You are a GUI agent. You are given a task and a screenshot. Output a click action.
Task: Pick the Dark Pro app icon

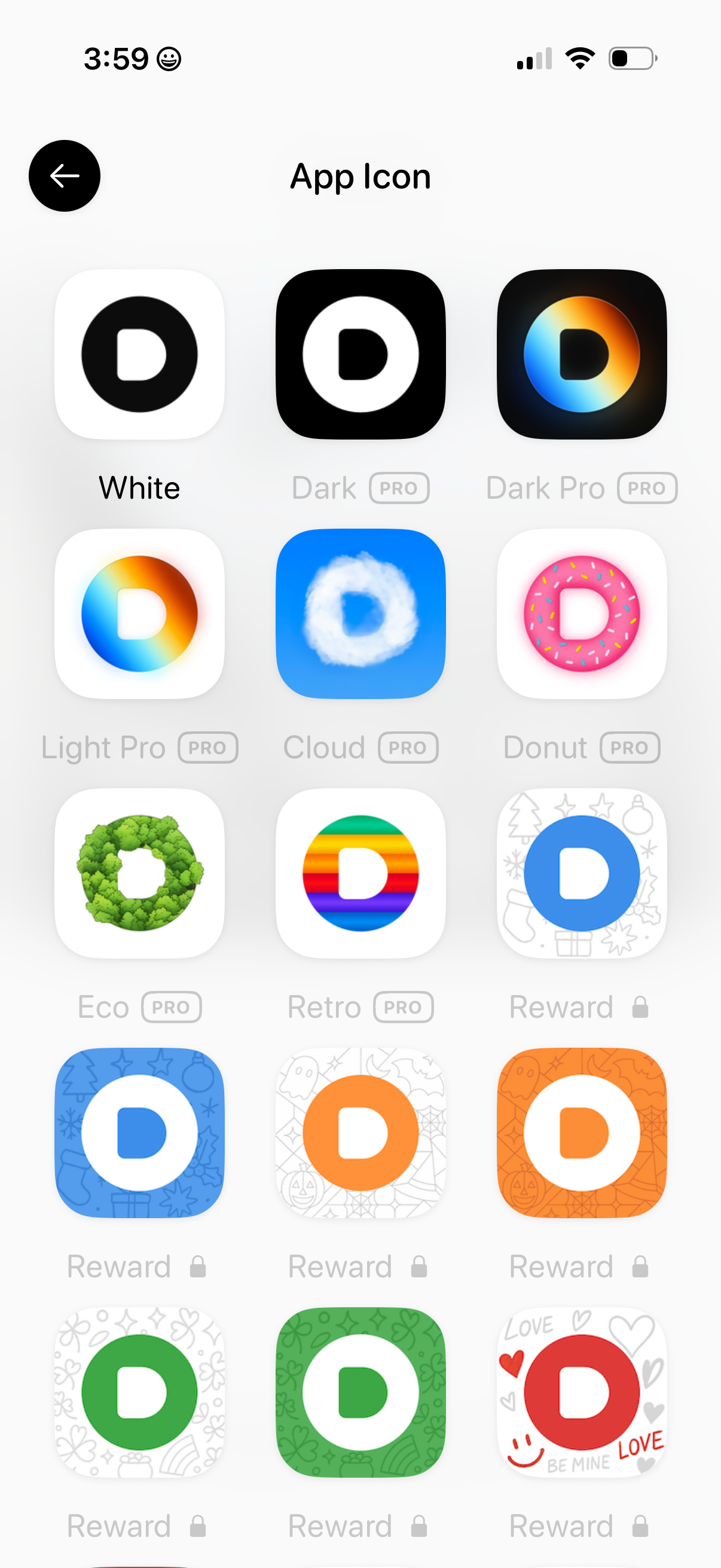coord(581,354)
